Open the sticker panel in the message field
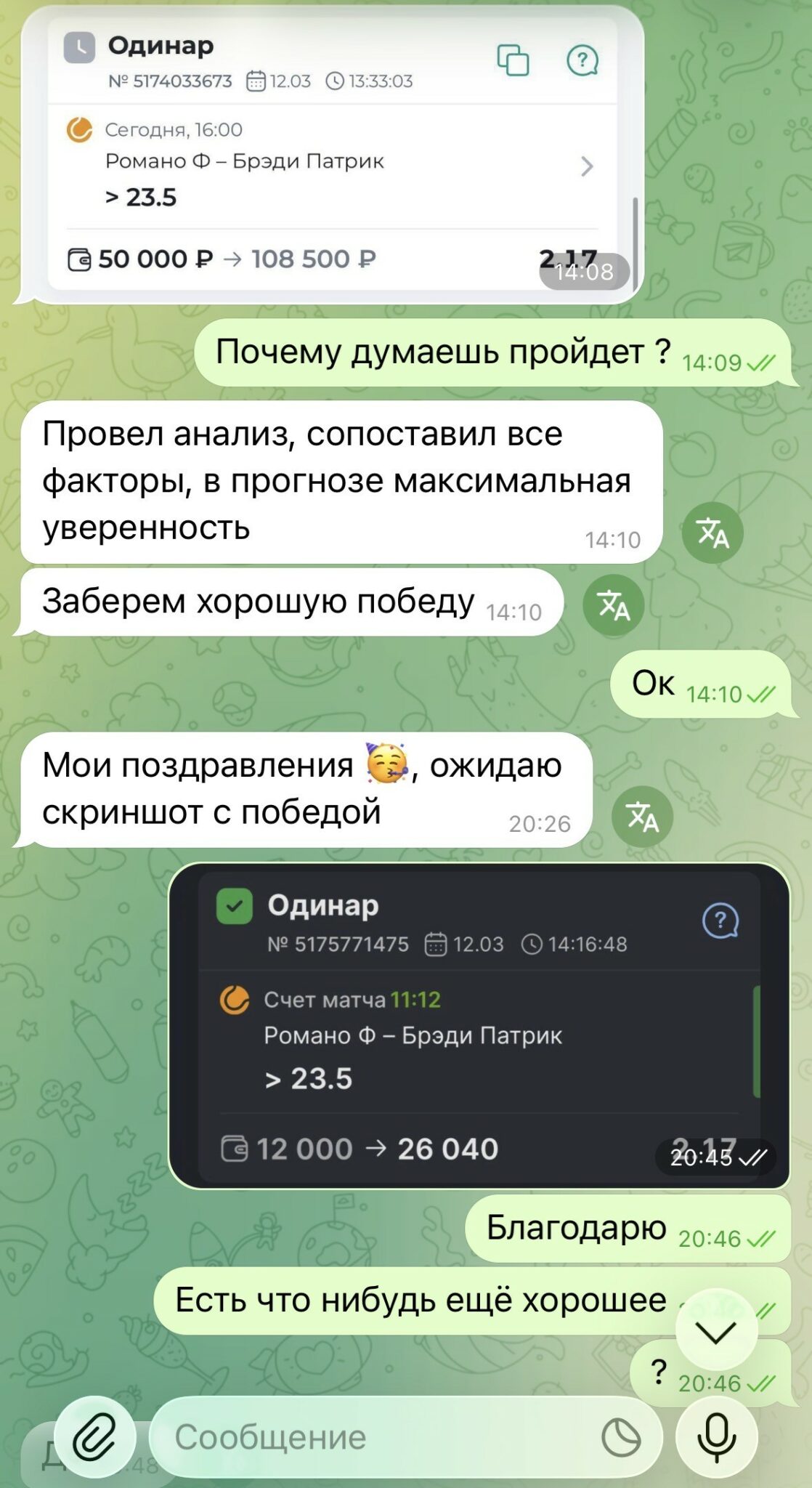Image resolution: width=812 pixels, height=1488 pixels. pyautogui.click(x=621, y=1436)
